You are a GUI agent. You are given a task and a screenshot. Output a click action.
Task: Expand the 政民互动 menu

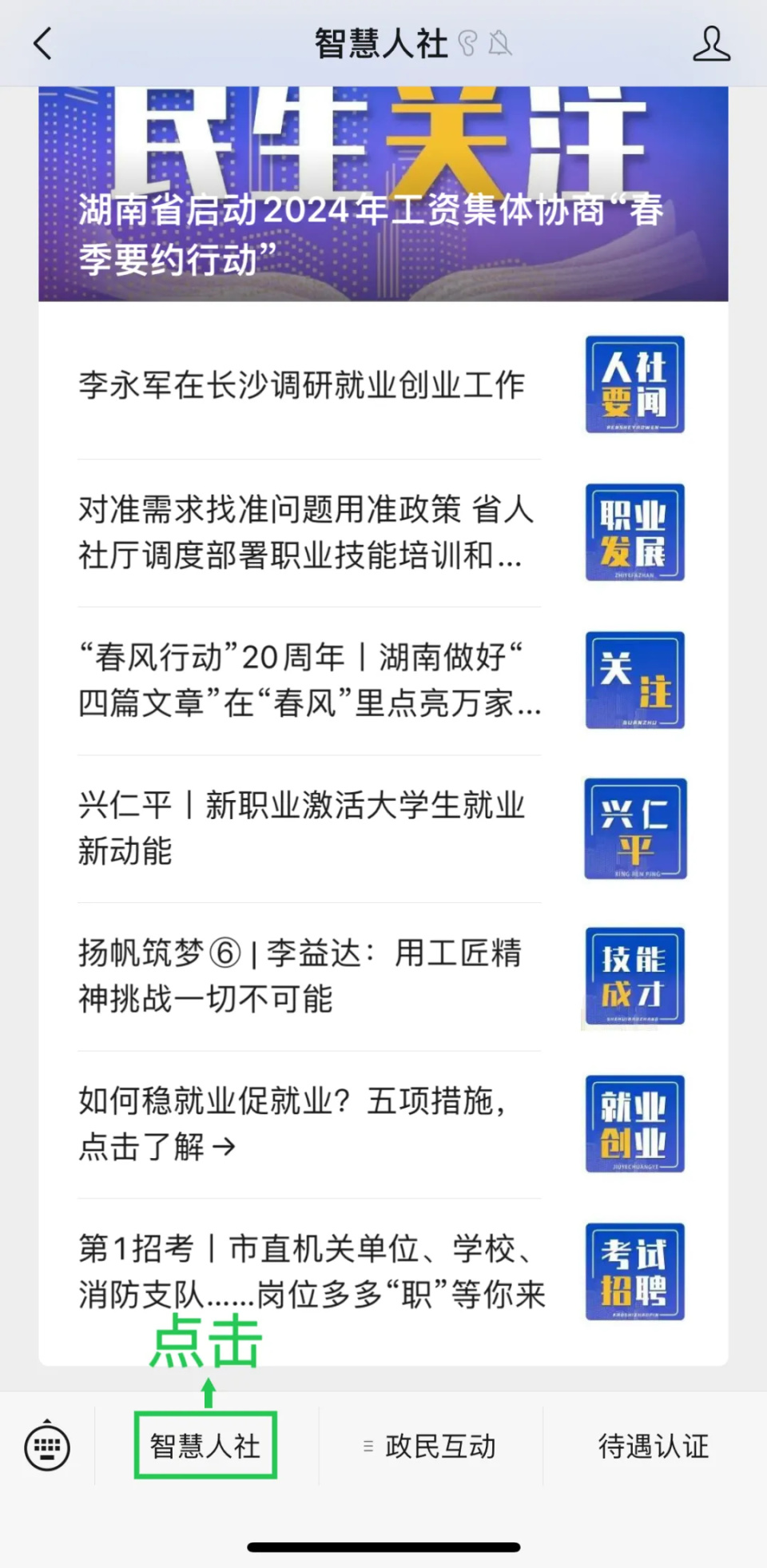click(x=431, y=1446)
